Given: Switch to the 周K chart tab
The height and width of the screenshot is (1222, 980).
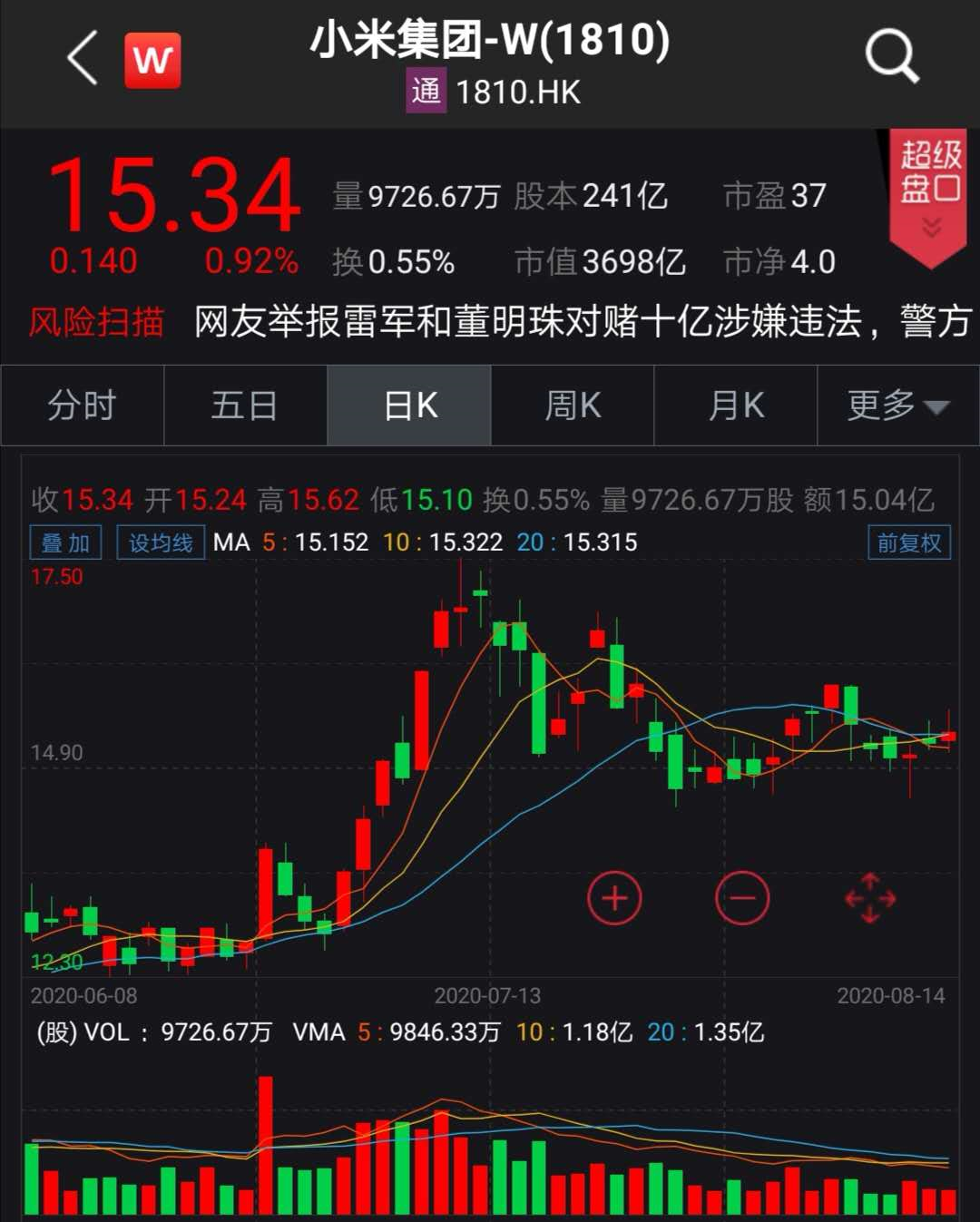Looking at the screenshot, I should coord(573,405).
